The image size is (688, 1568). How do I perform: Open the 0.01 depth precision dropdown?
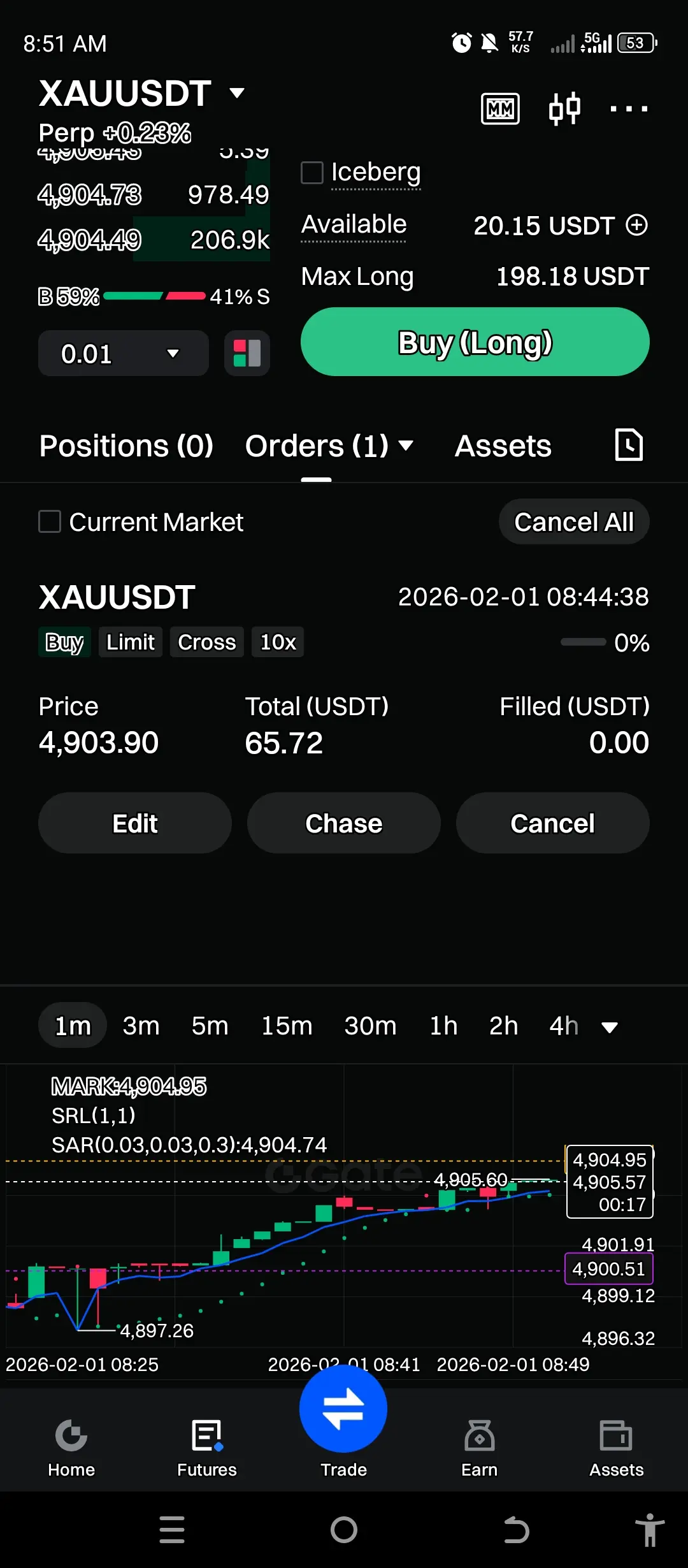click(x=124, y=353)
